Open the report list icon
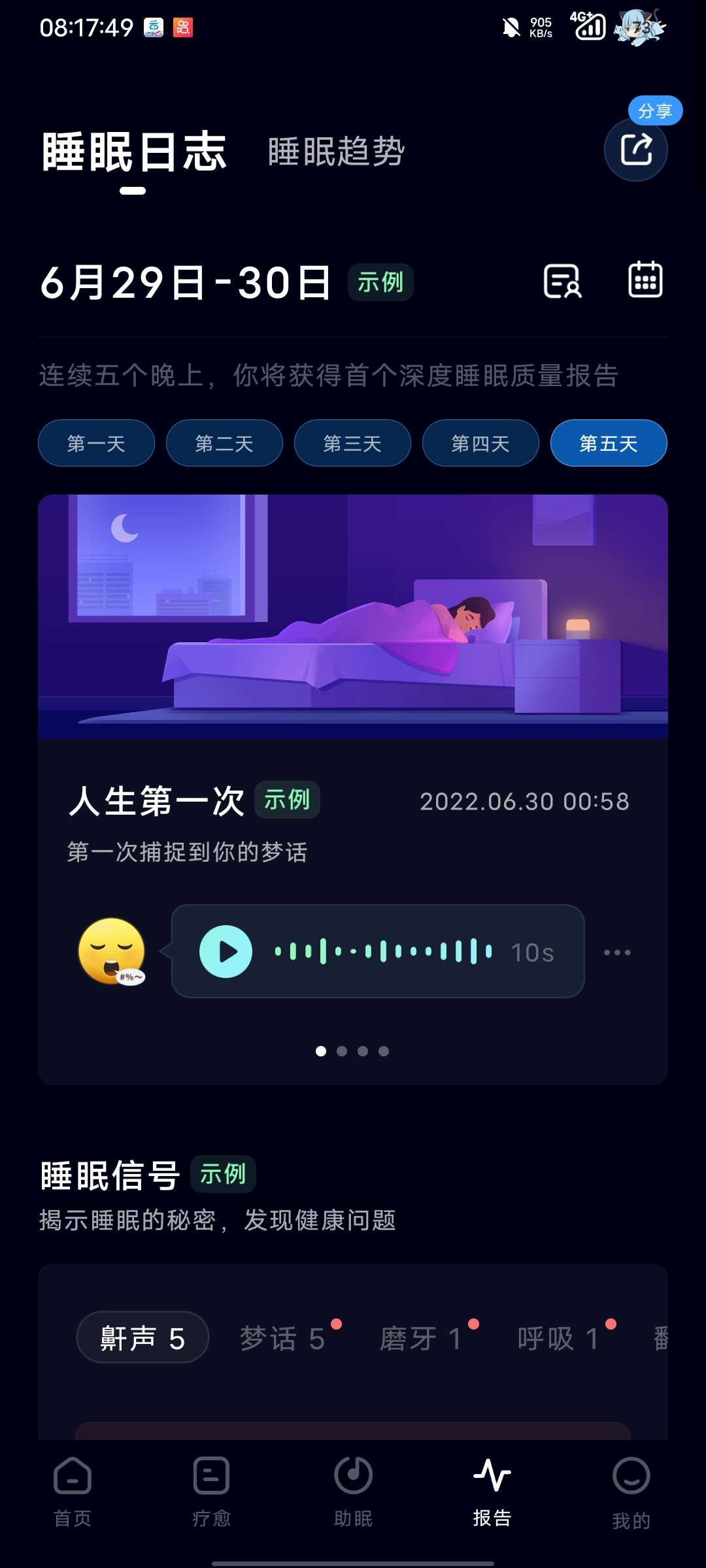This screenshot has height=1568, width=706. point(562,282)
